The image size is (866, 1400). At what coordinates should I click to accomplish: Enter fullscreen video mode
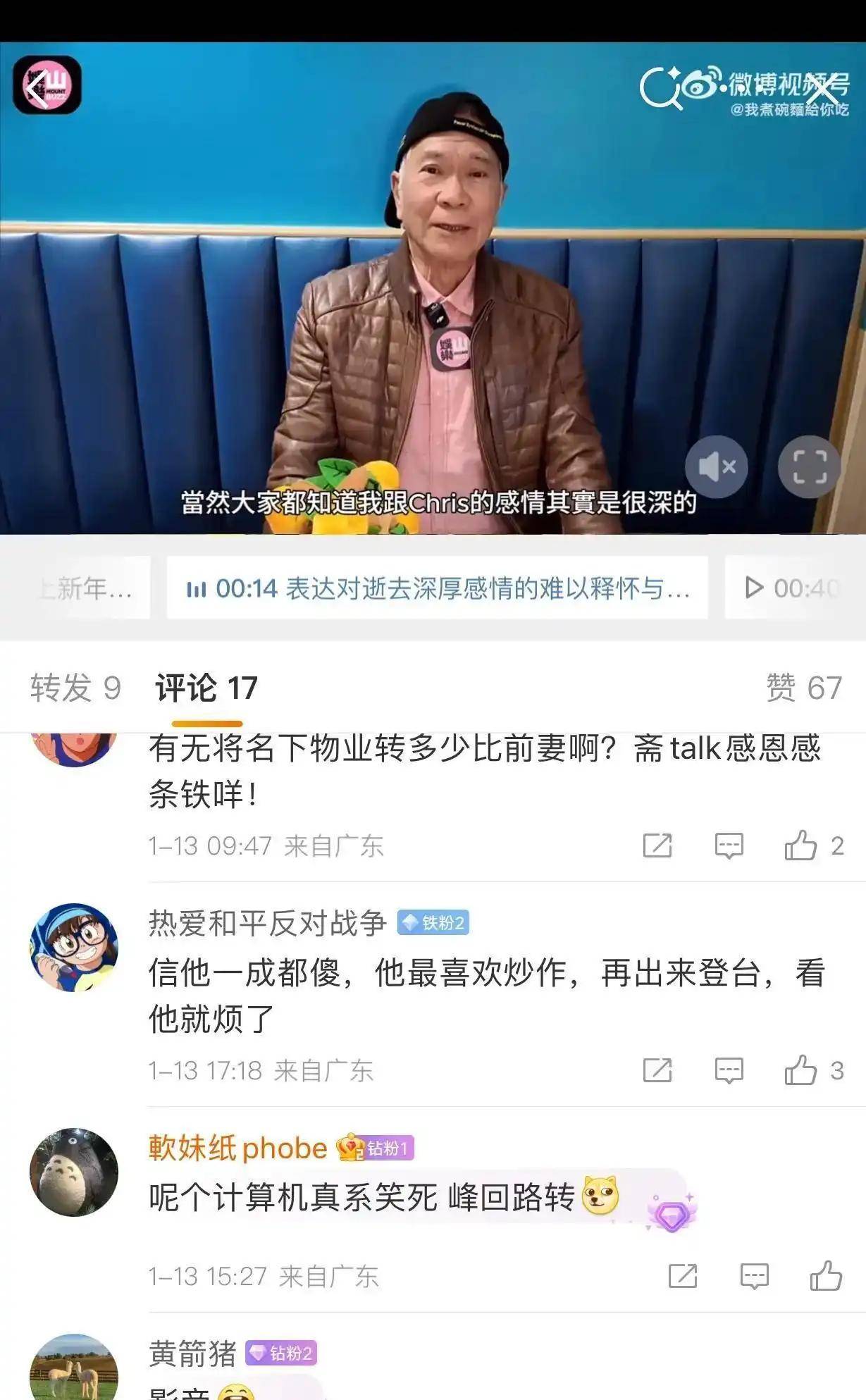(x=809, y=466)
